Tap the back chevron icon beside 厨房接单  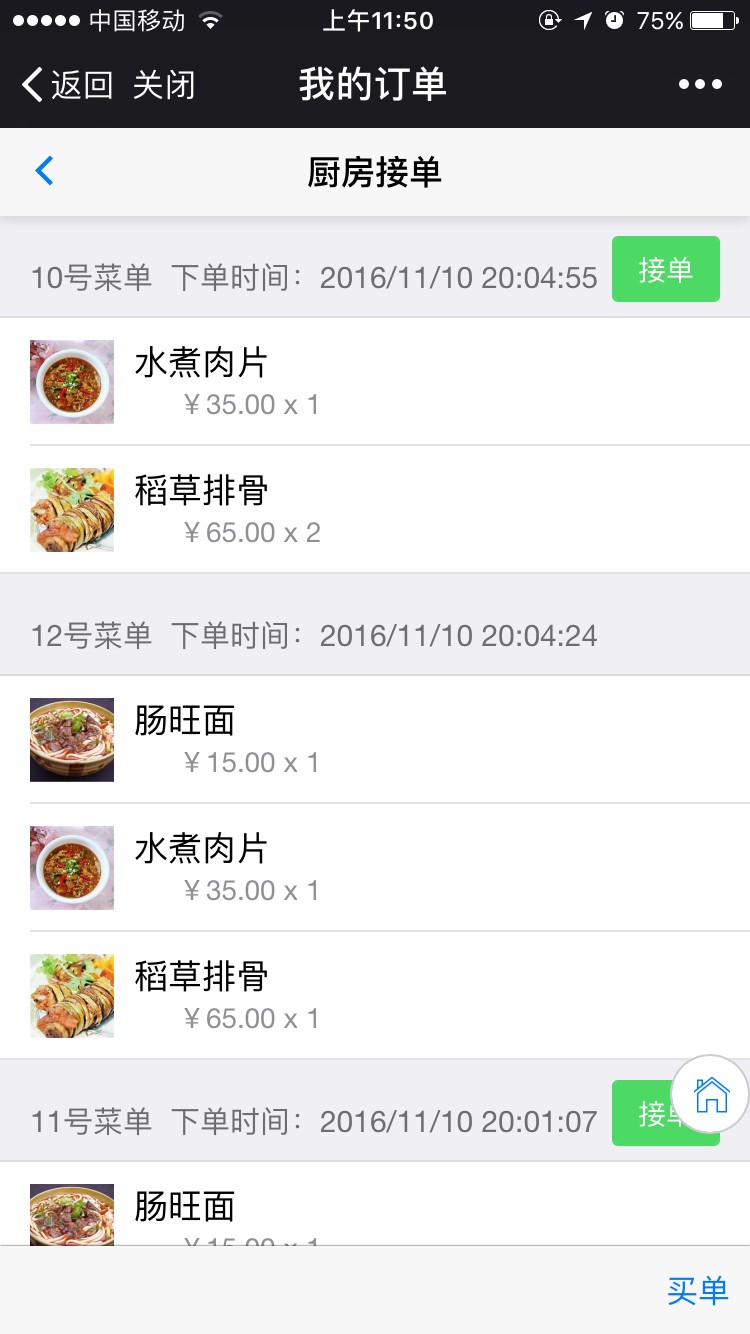tap(42, 170)
